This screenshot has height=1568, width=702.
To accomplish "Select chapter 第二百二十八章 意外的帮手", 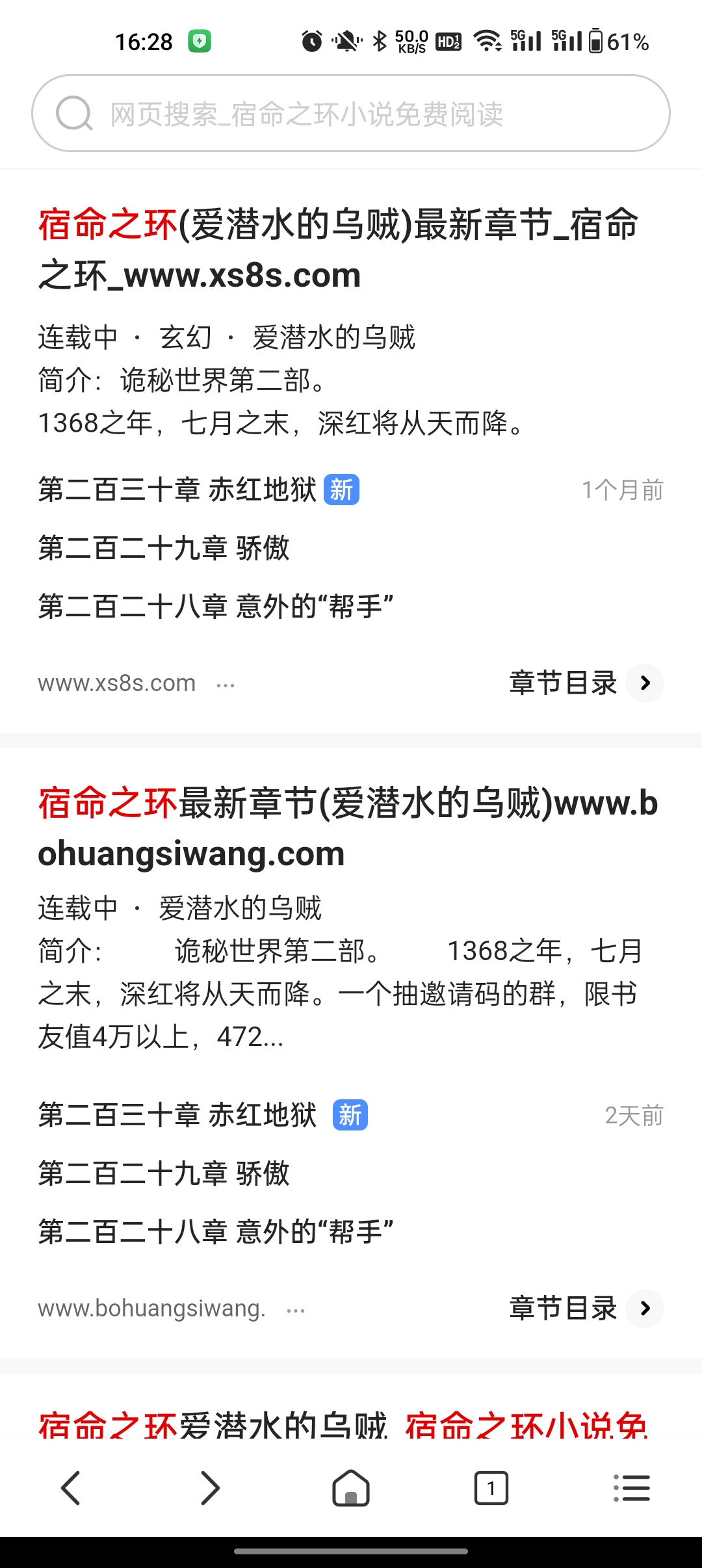I will (x=214, y=608).
